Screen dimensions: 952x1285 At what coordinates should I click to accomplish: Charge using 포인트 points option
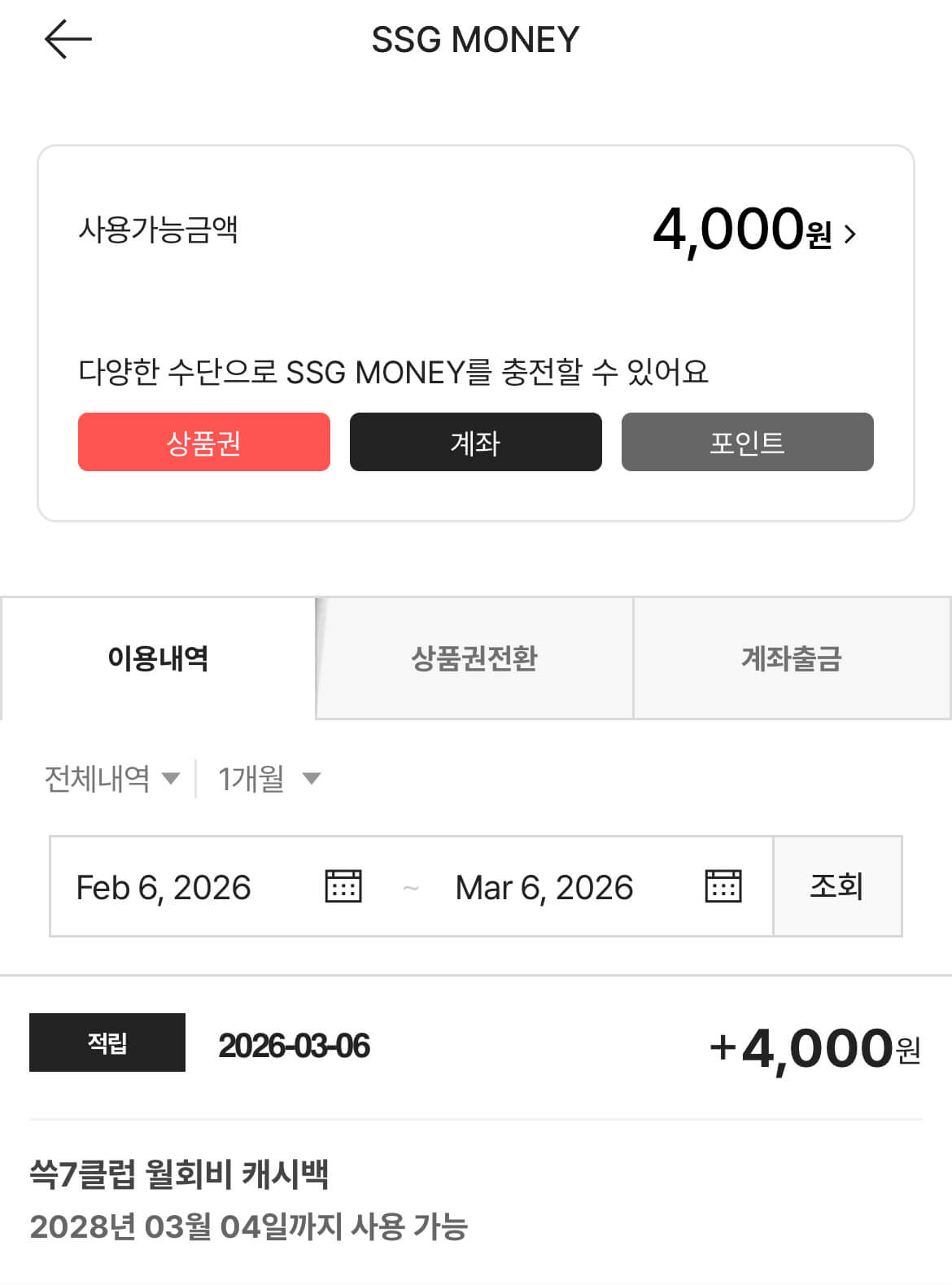[747, 443]
